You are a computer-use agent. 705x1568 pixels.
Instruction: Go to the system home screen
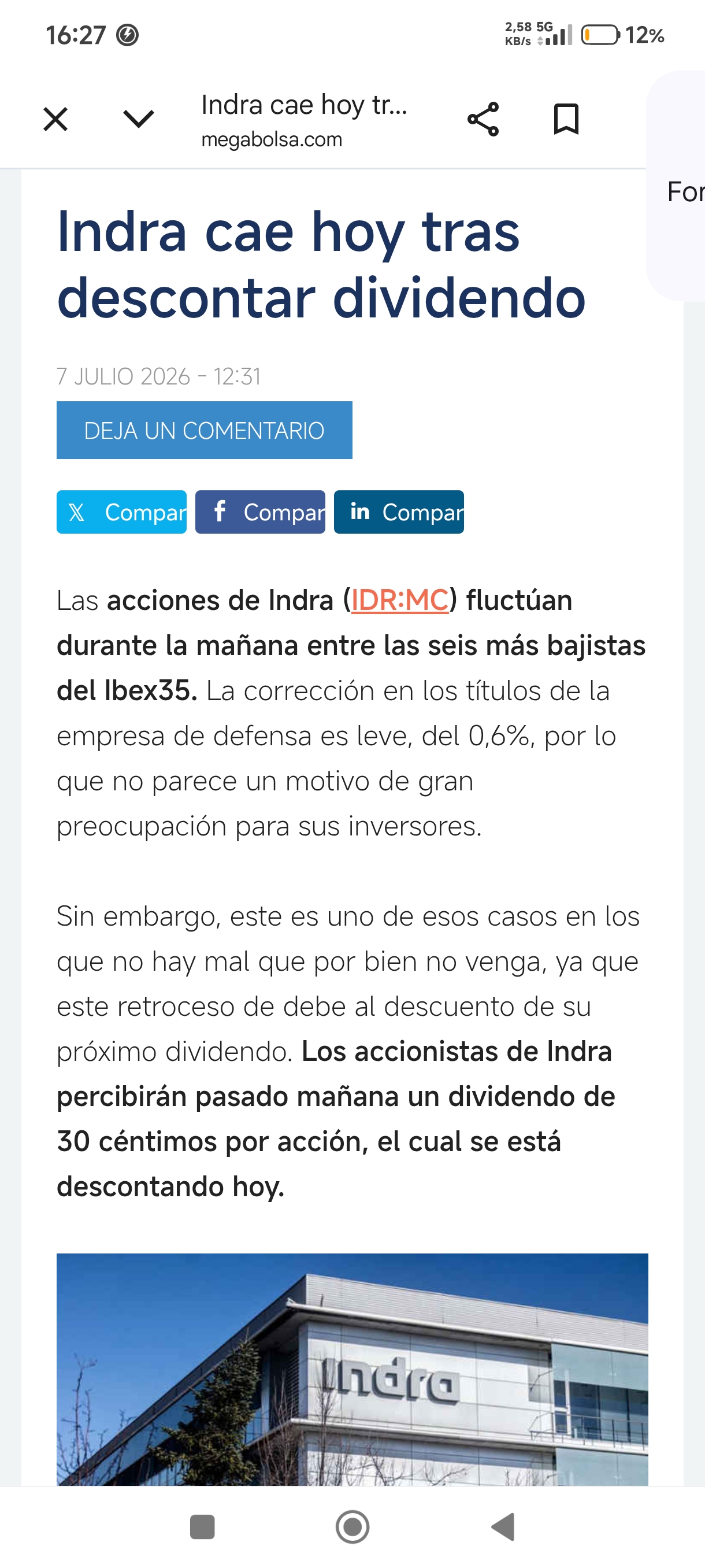[x=353, y=1526]
